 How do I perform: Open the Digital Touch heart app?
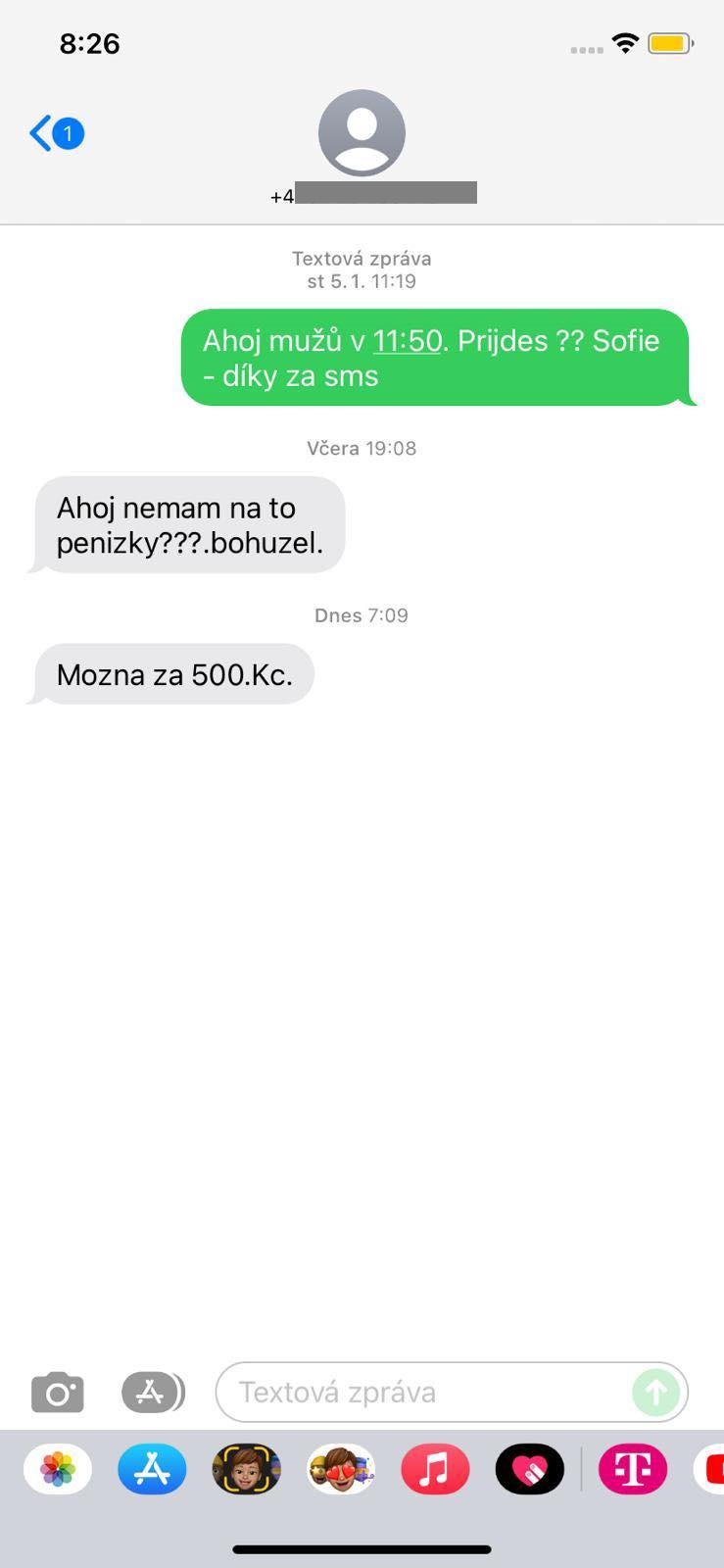click(x=529, y=1469)
